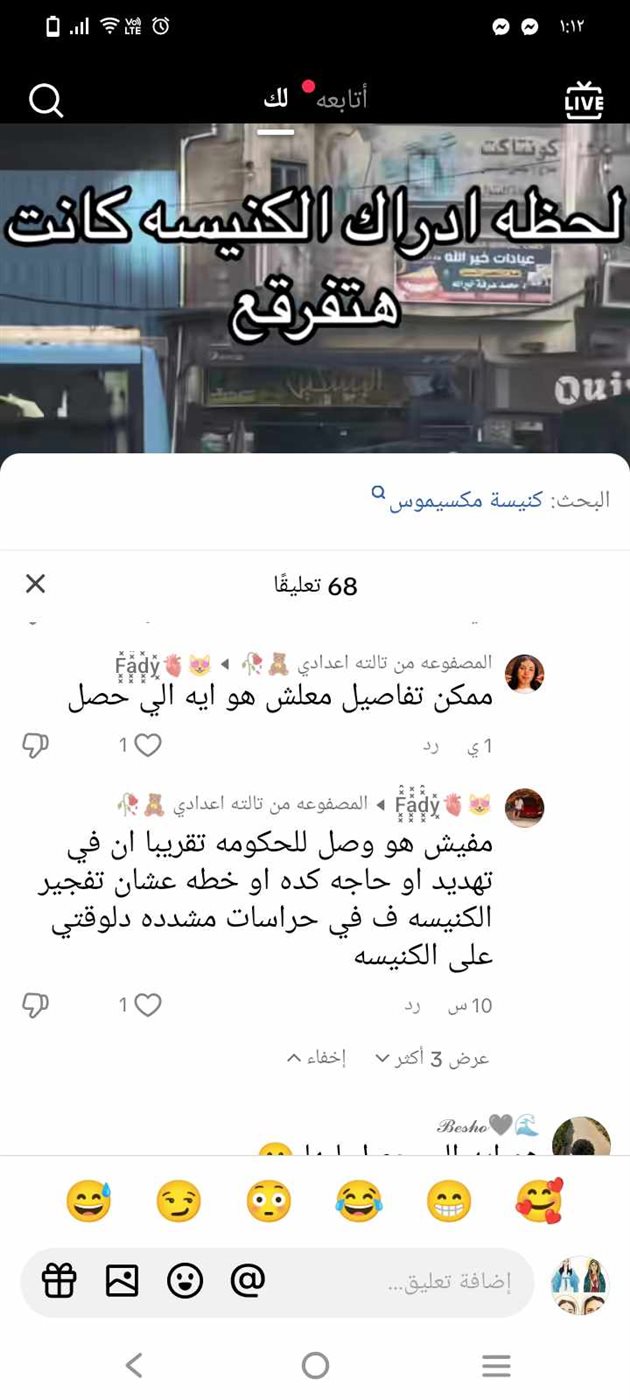This screenshot has width=630, height=1400.
Task: Mention someone with the @ icon
Action: [x=247, y=1279]
